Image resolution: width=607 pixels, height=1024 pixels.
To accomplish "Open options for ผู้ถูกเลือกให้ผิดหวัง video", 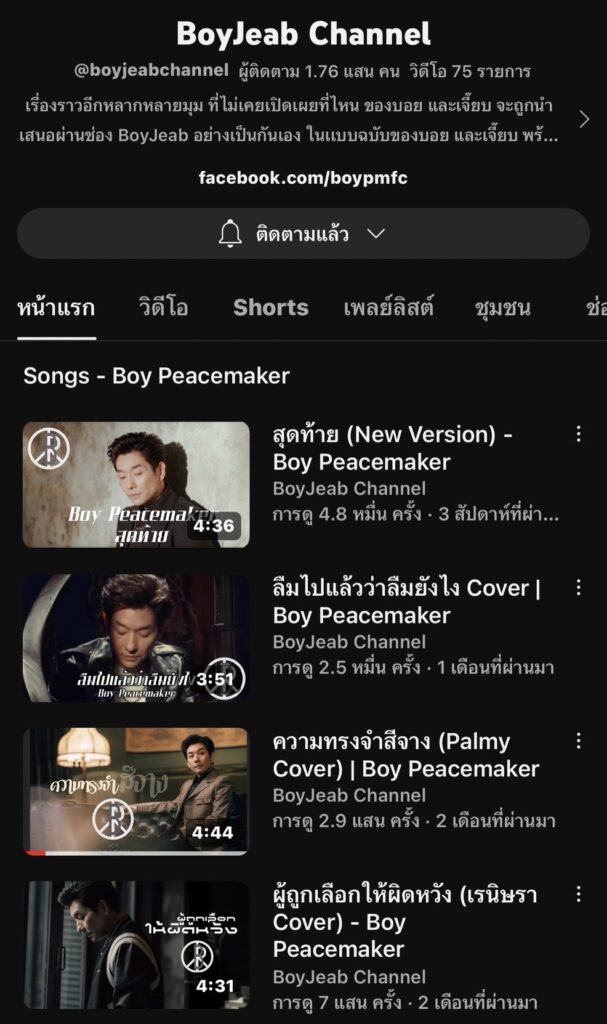I will tap(578, 894).
